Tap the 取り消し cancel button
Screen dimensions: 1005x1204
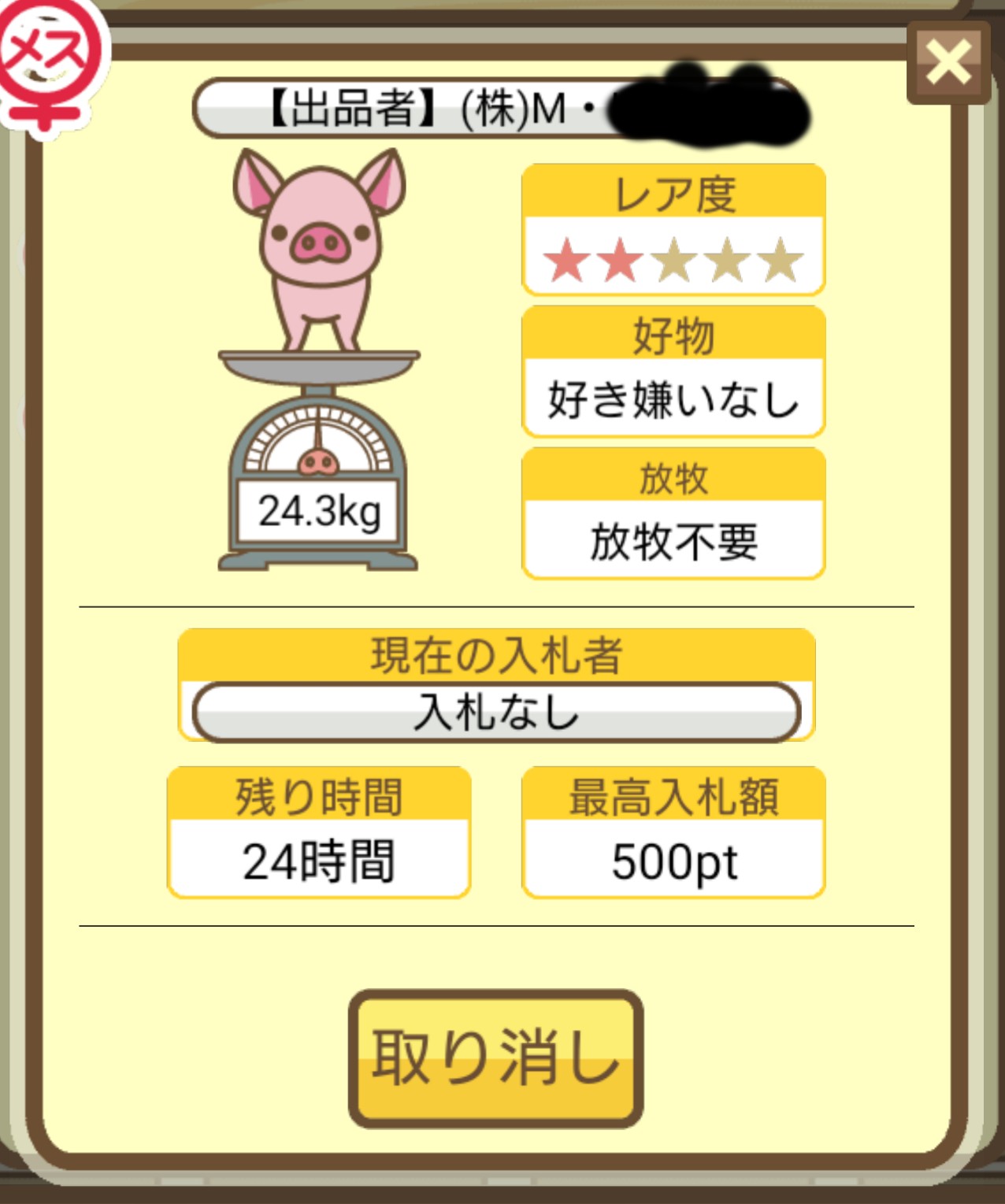coord(495,1058)
